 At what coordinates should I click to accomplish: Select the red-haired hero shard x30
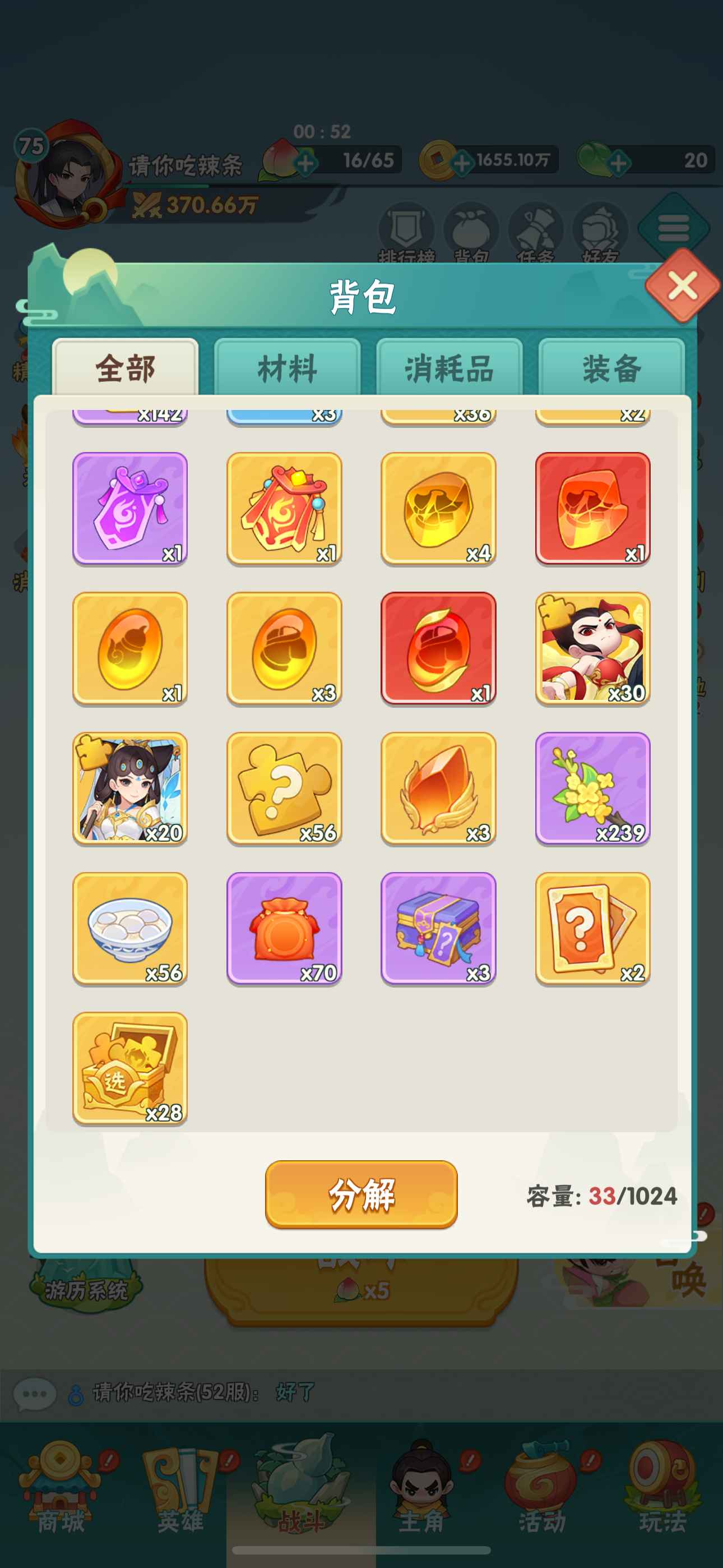(592, 648)
